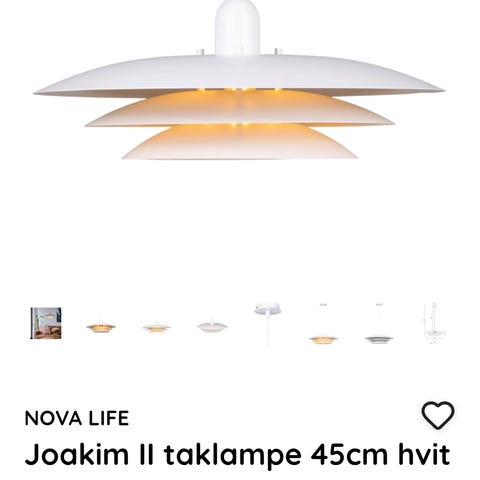Select the unlit white lamp thumbnail

click(x=212, y=326)
